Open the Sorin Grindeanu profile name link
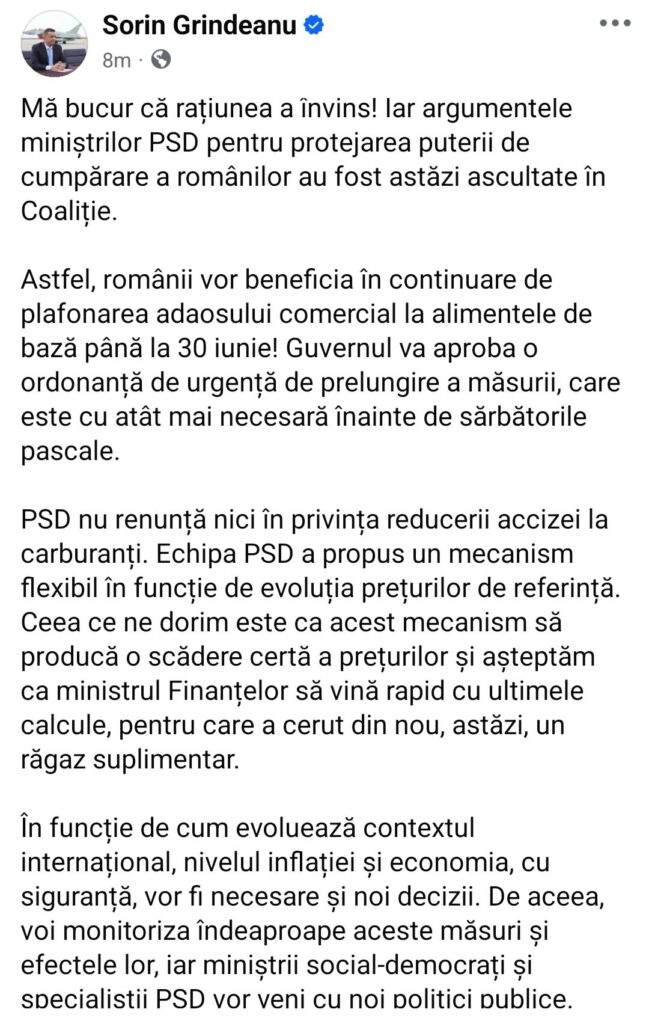 tap(198, 27)
